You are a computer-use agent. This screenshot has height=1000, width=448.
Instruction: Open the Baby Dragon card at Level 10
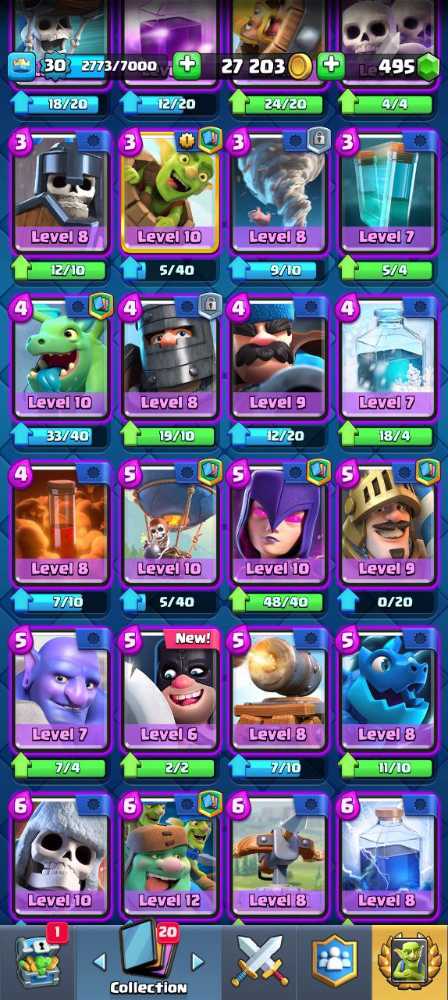pyautogui.click(x=61, y=358)
